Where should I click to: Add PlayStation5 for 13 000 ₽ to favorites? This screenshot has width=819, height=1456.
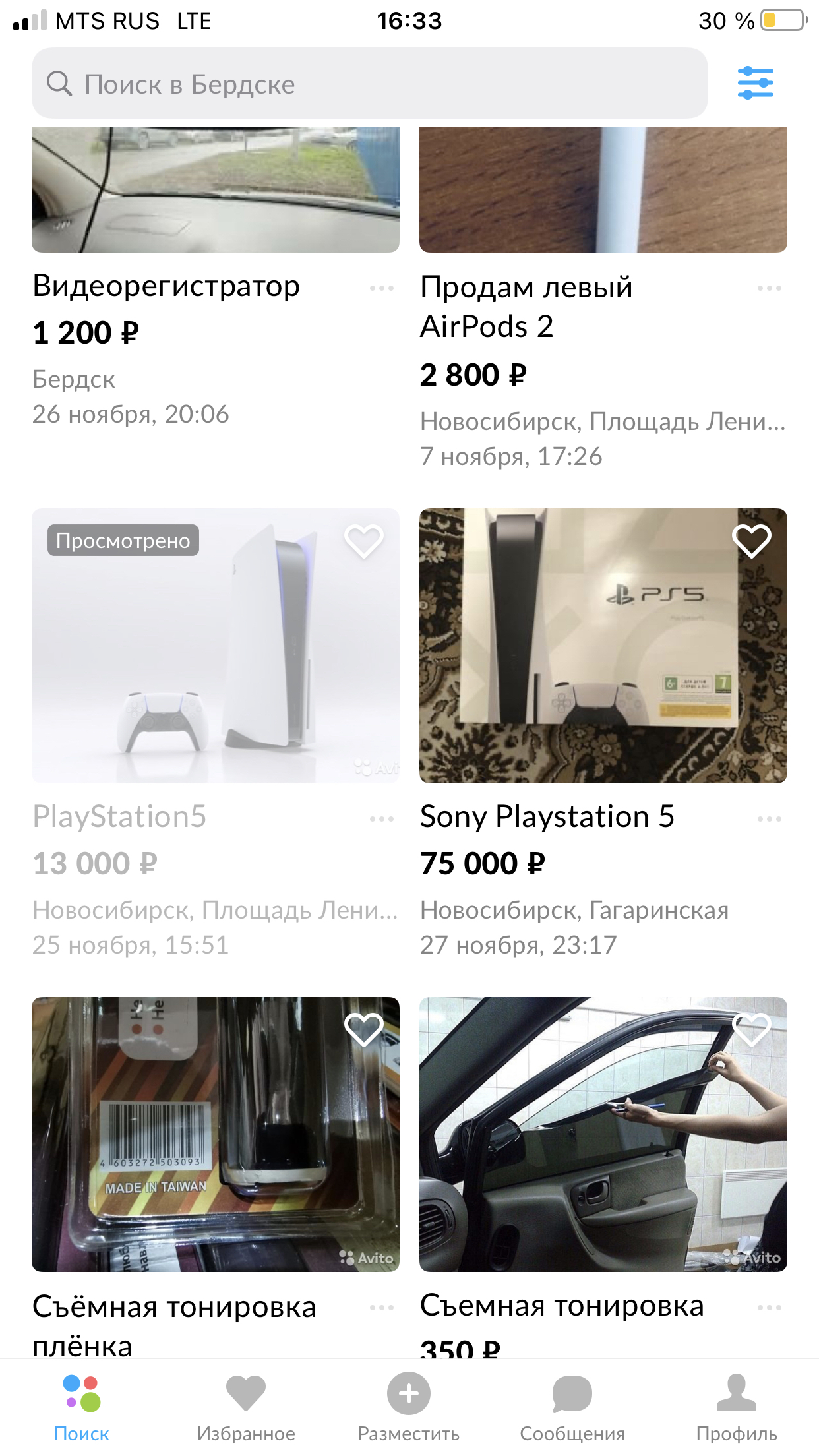pos(363,541)
